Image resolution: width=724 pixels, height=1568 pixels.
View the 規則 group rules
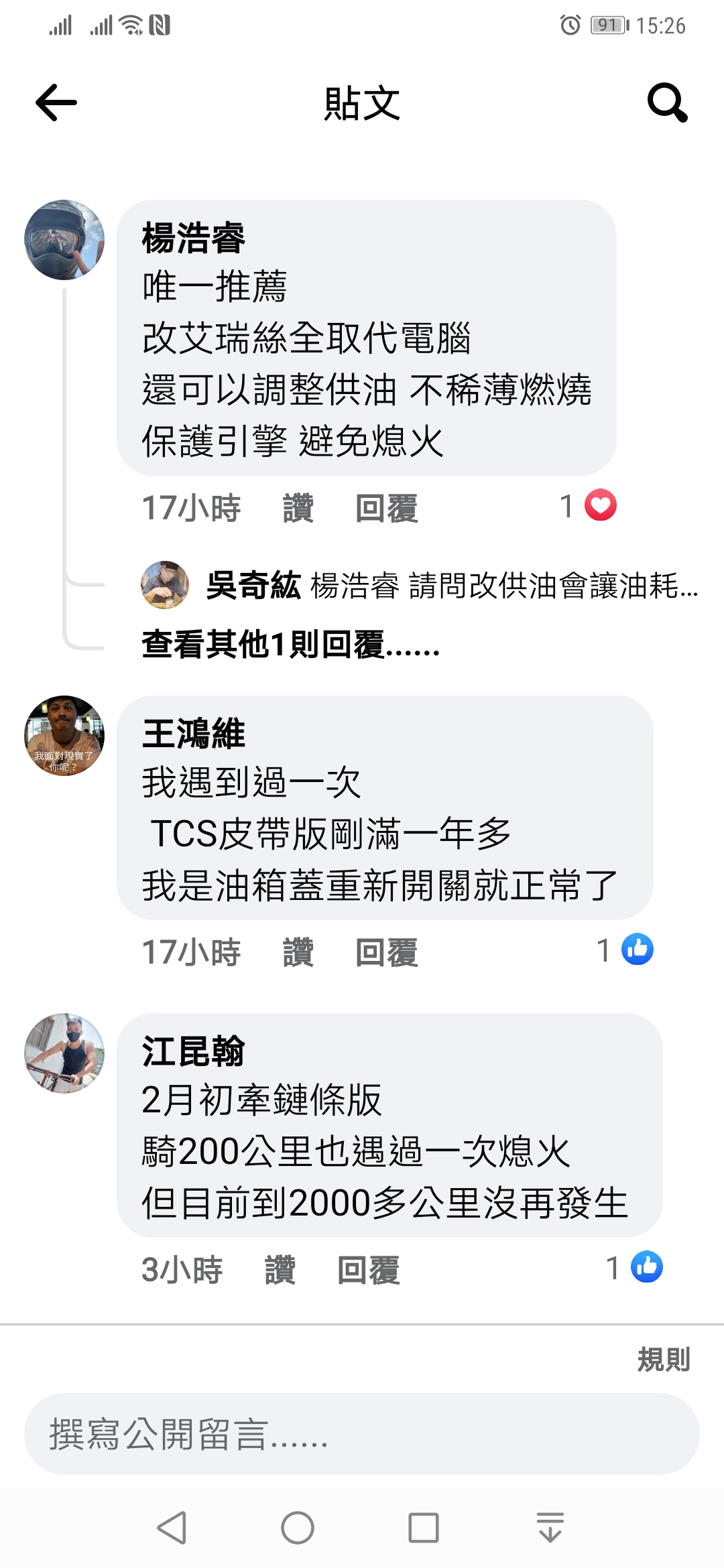coord(663,1359)
